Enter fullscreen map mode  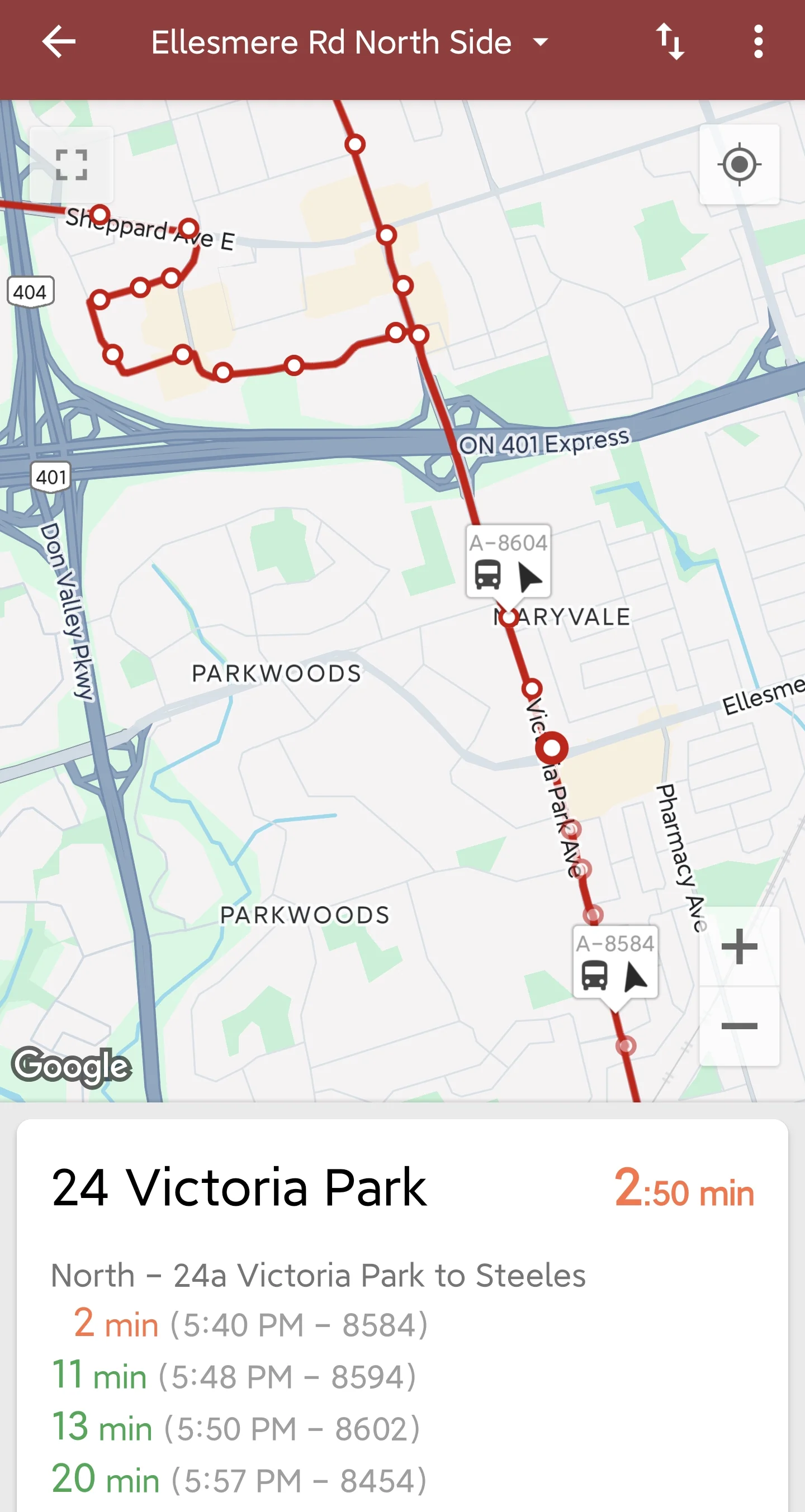(70, 165)
